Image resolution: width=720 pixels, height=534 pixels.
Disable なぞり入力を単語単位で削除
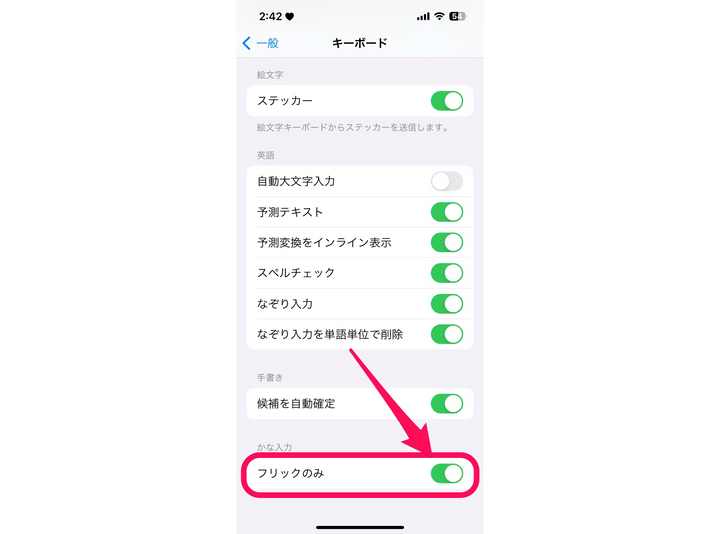[446, 334]
